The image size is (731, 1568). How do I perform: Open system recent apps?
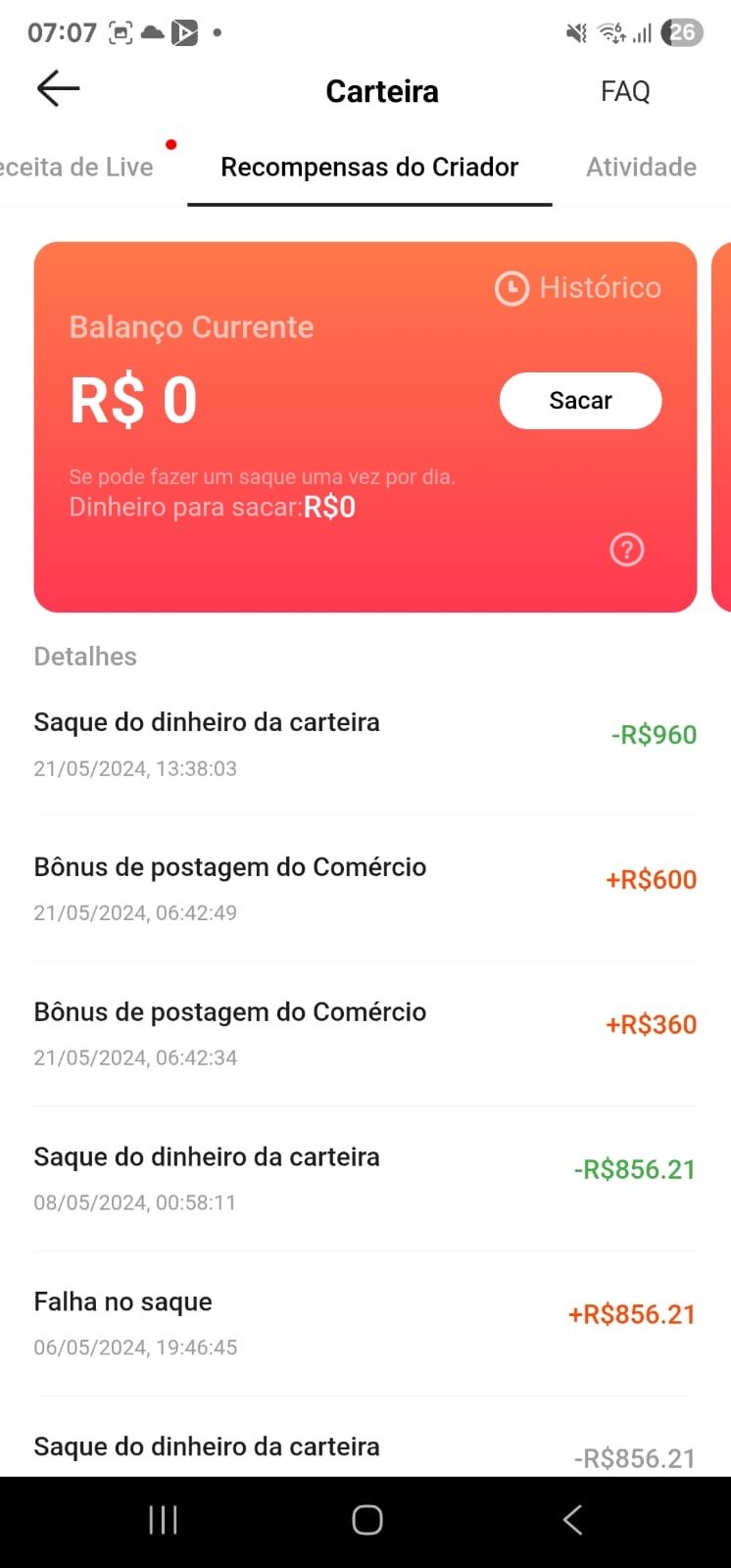pos(163,1520)
